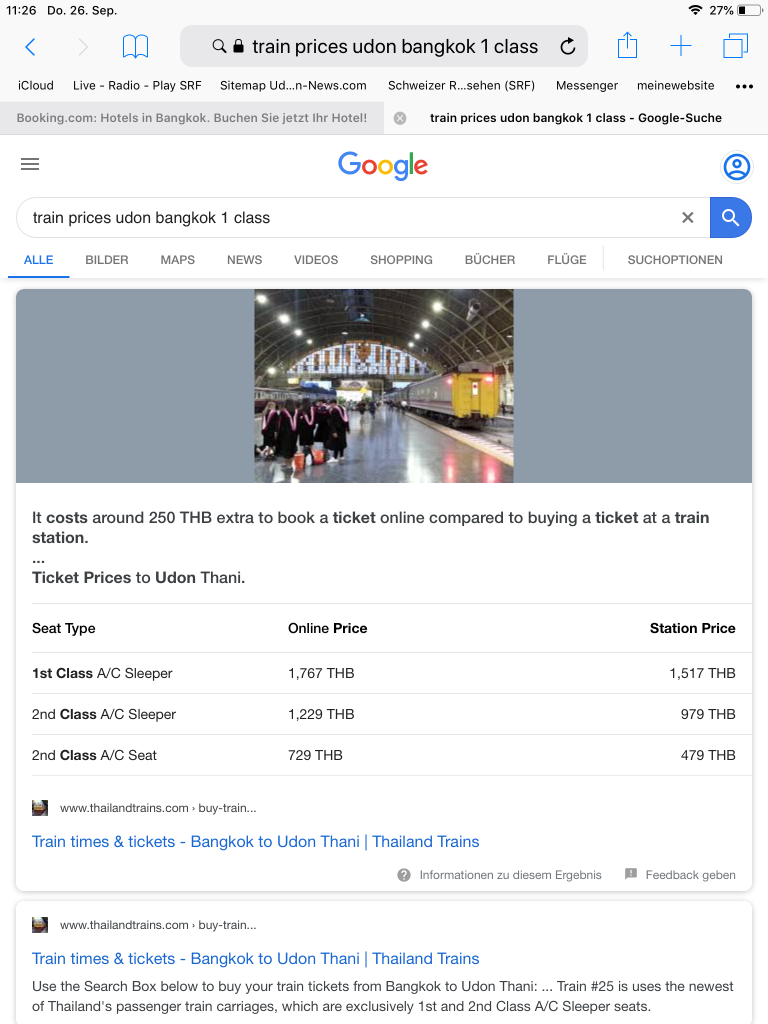Viewport: 768px width, 1024px height.
Task: Tap the blue search magnifier button
Action: pos(731,218)
